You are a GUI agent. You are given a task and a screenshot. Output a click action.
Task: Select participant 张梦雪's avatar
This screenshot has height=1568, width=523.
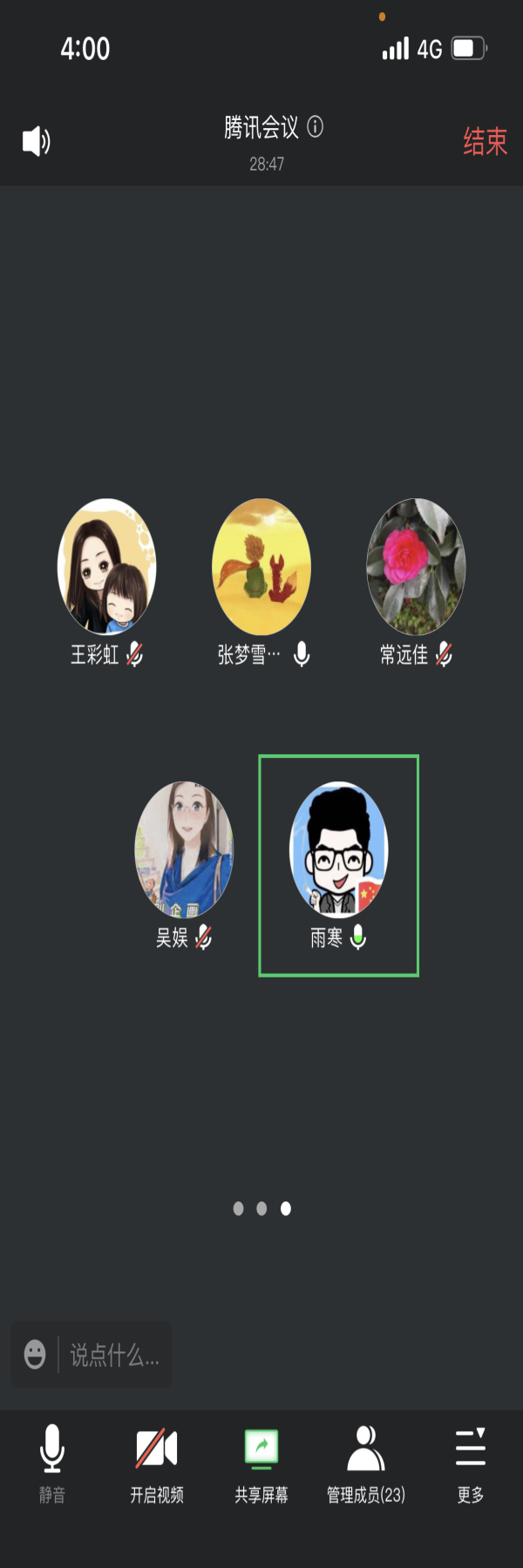tap(261, 566)
